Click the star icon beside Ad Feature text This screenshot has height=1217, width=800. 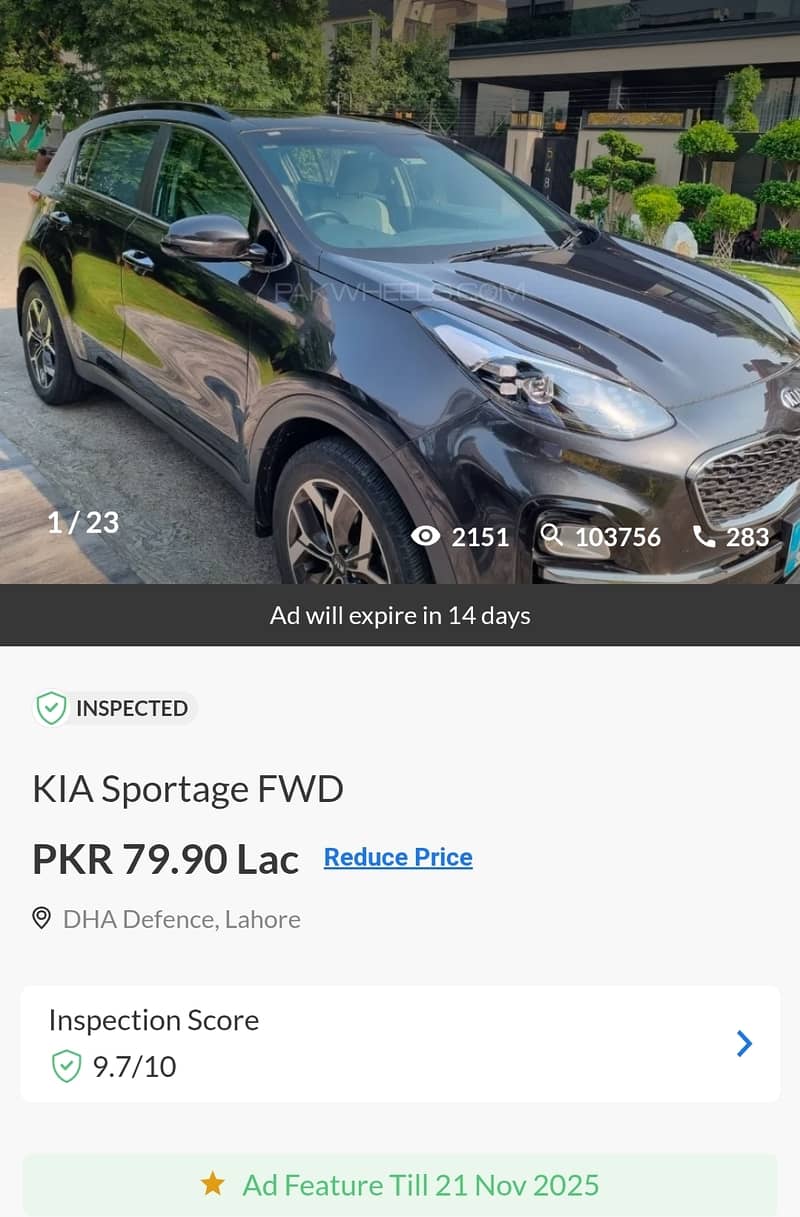pos(214,1186)
